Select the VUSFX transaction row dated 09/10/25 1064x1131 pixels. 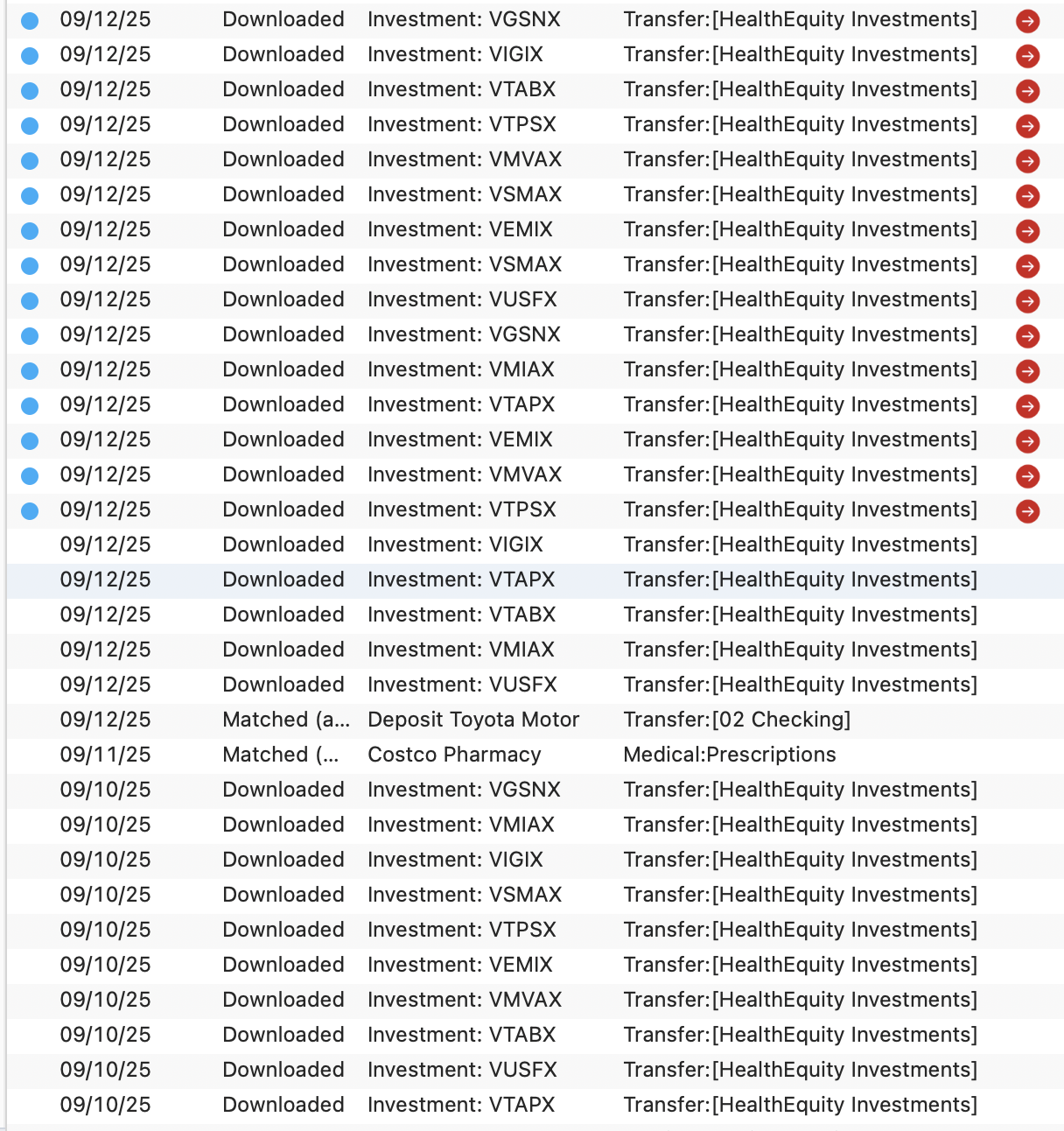(525, 1070)
